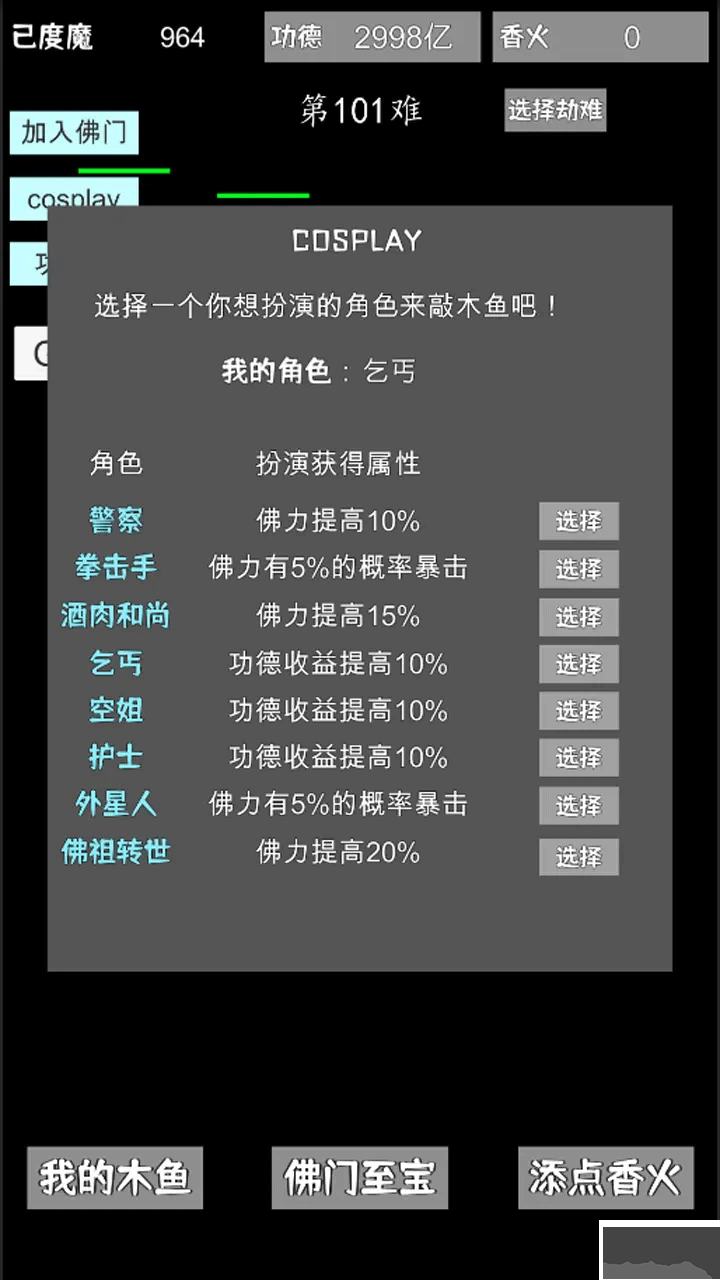This screenshot has width=720, height=1280.
Task: Select the 乞丐 role
Action: pos(578,664)
